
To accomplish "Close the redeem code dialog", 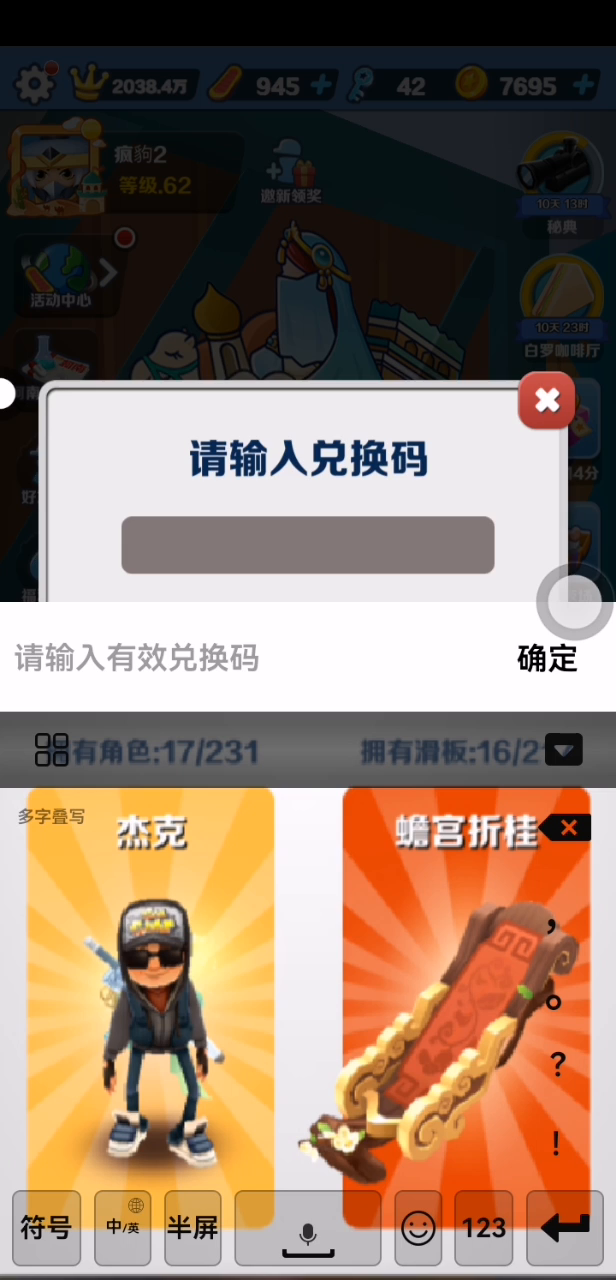I will 546,400.
